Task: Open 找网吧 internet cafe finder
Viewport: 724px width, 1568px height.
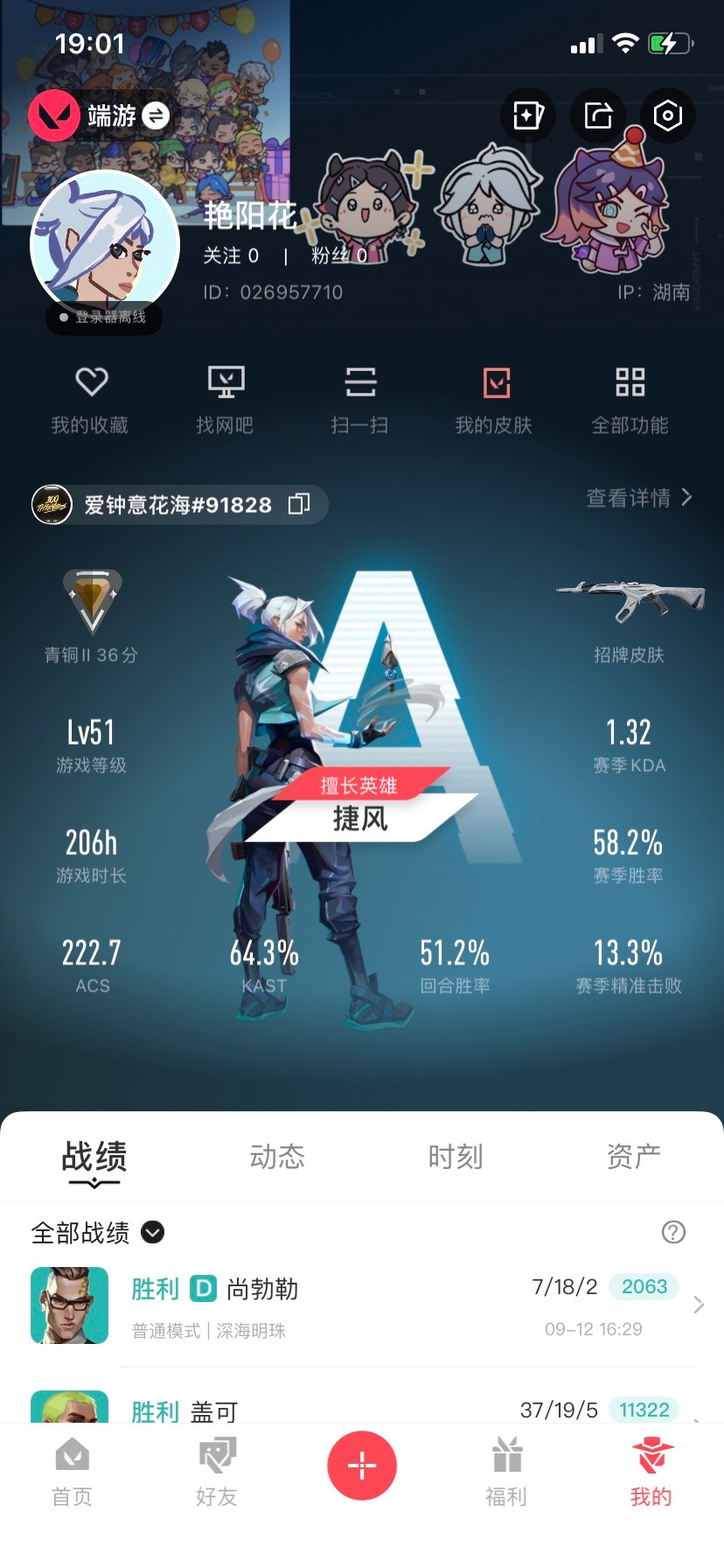Action: pyautogui.click(x=226, y=399)
